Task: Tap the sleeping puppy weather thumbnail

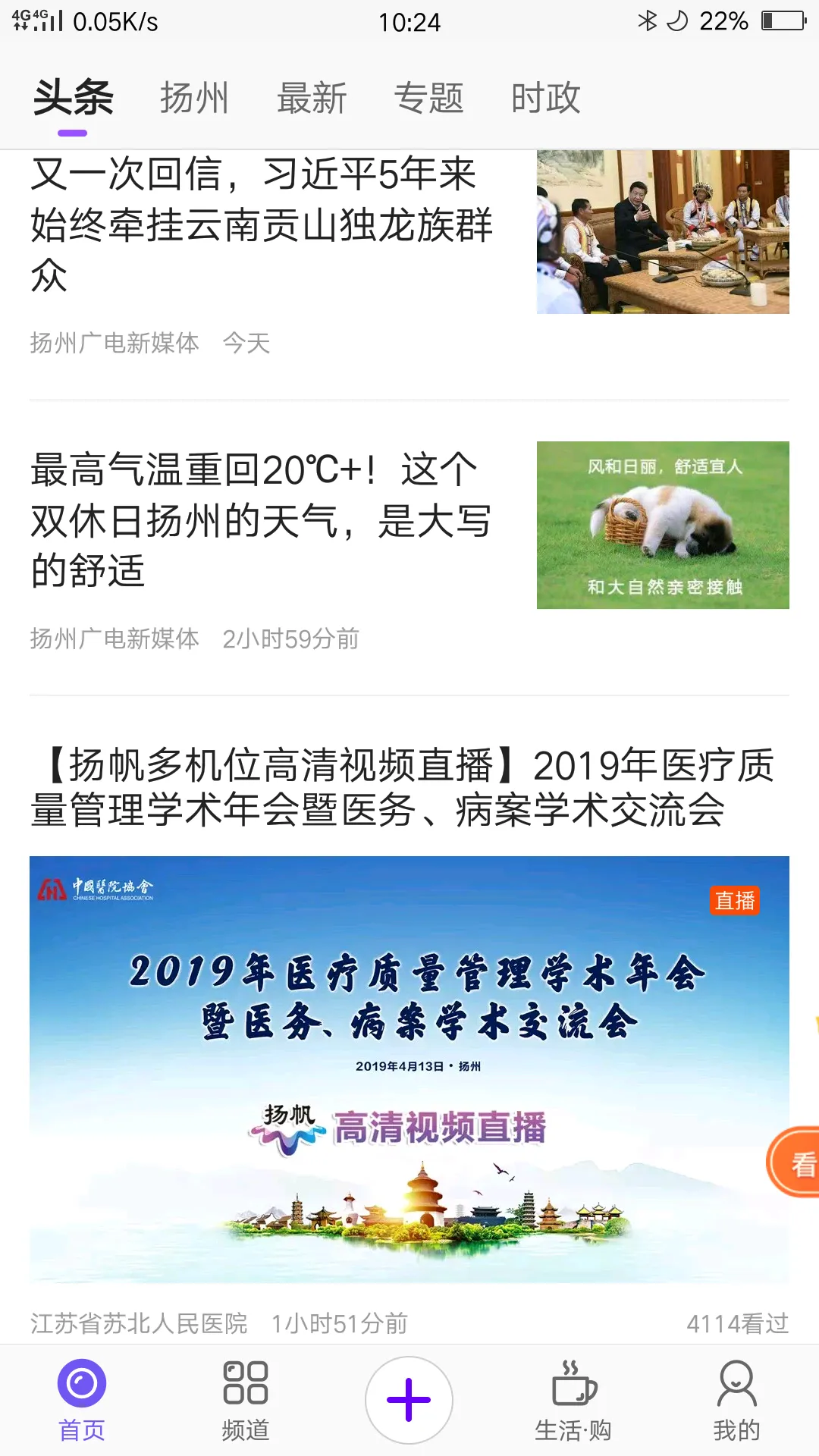Action: coord(662,525)
